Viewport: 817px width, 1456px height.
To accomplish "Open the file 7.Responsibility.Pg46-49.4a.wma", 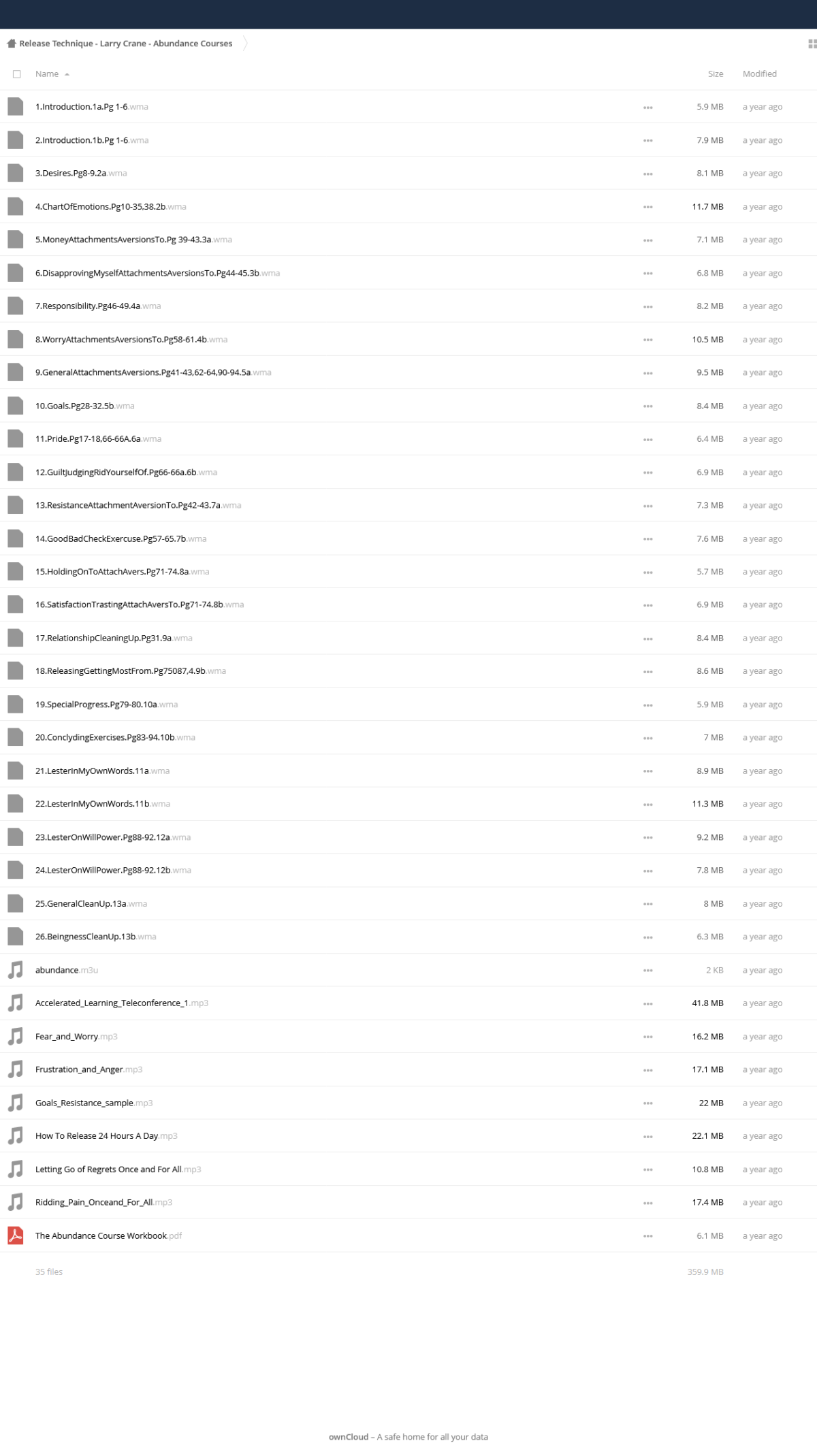I will tap(98, 306).
